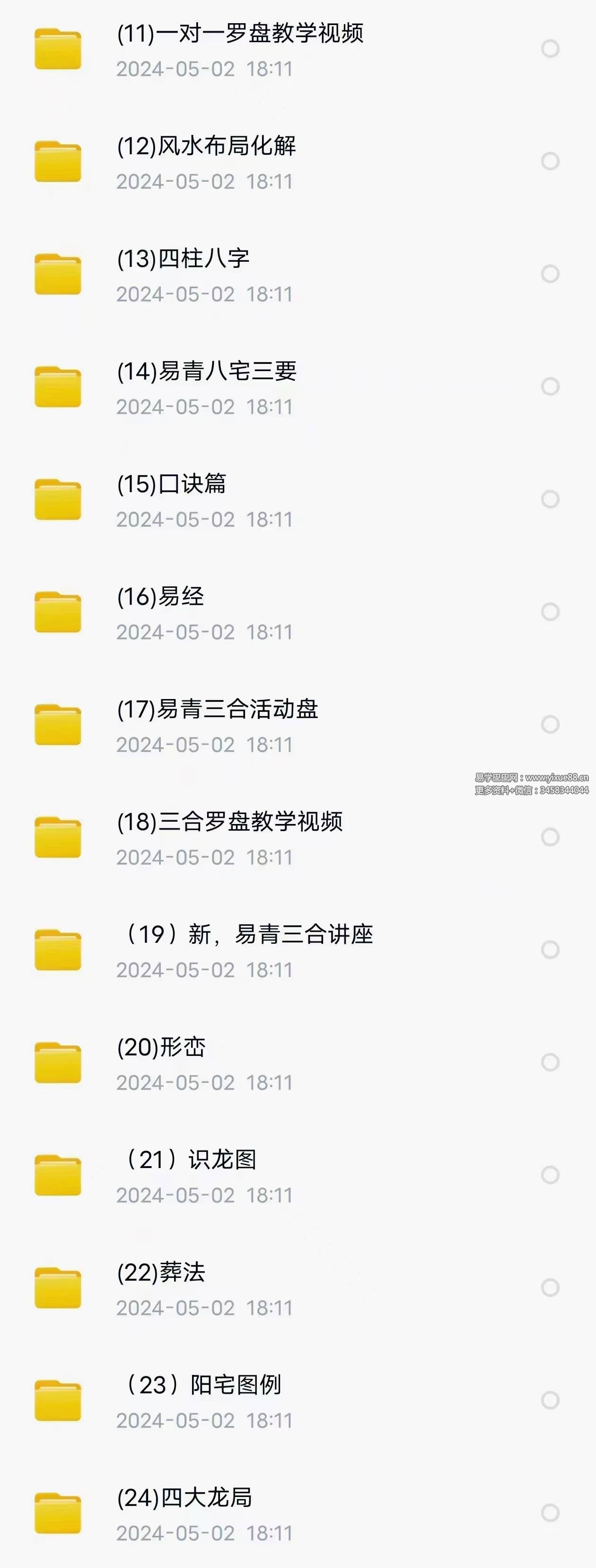Open the (20)形峦 folder

pyautogui.click(x=161, y=1047)
